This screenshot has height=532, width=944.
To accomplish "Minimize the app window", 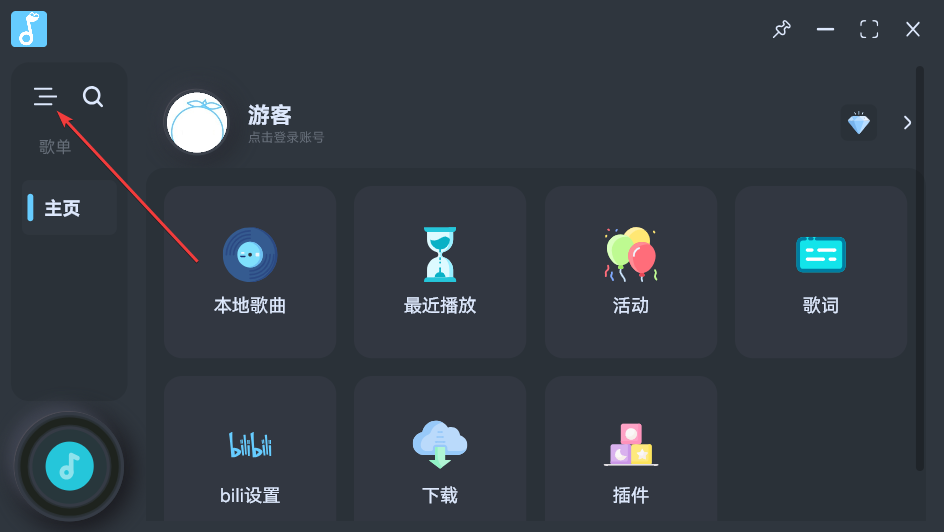I will (825, 29).
